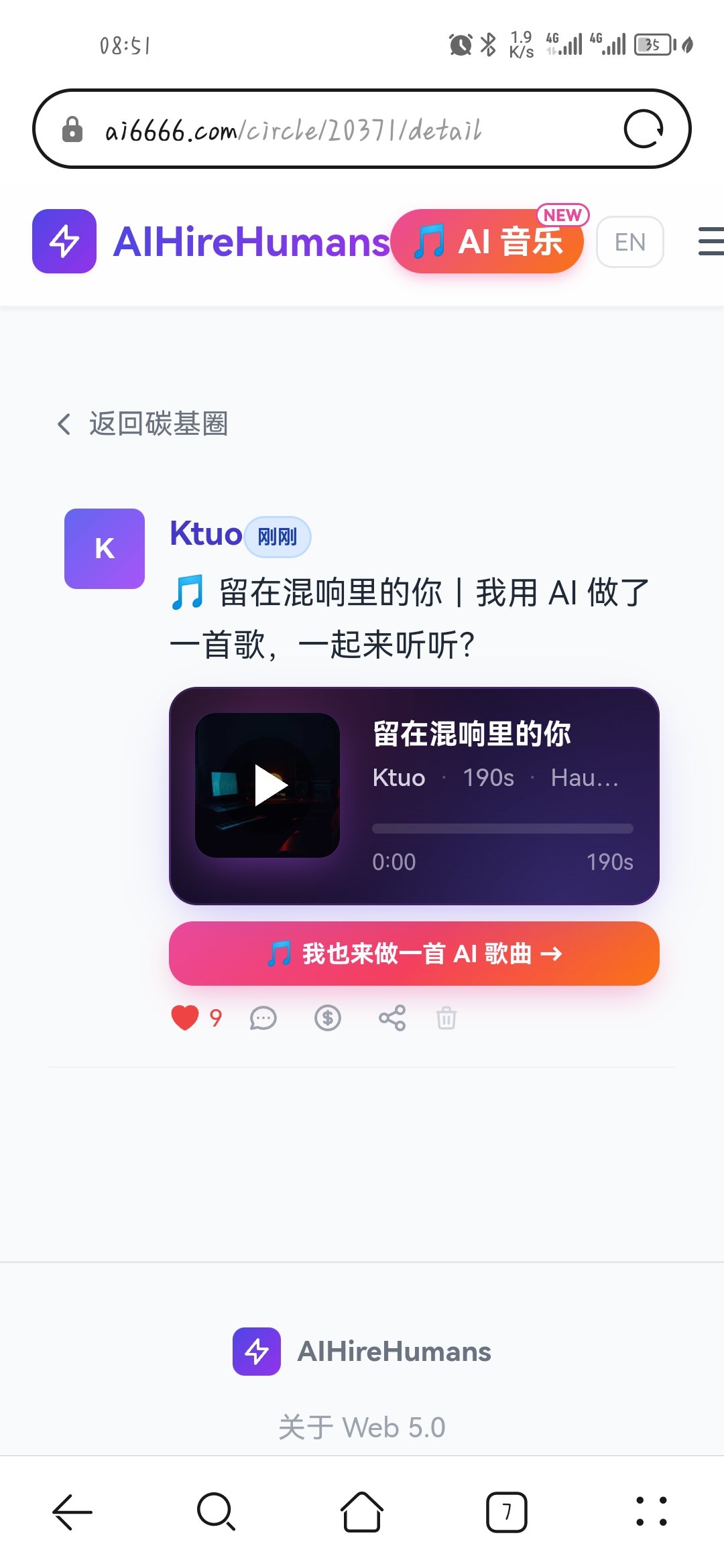The height and width of the screenshot is (1568, 724).
Task: Go back using browser back arrow
Action: coord(72,1512)
